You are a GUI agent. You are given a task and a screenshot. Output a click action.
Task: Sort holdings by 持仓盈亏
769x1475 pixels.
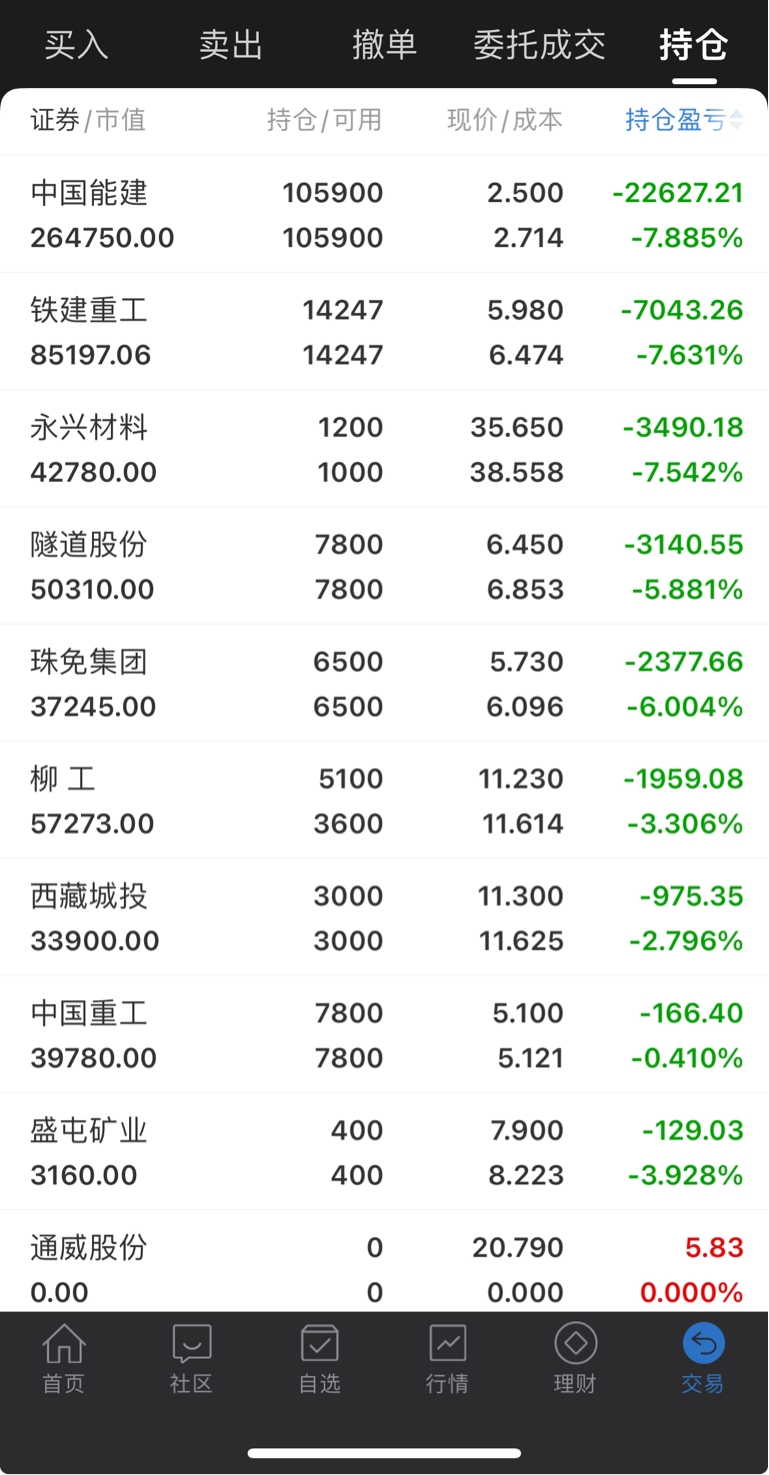point(684,120)
